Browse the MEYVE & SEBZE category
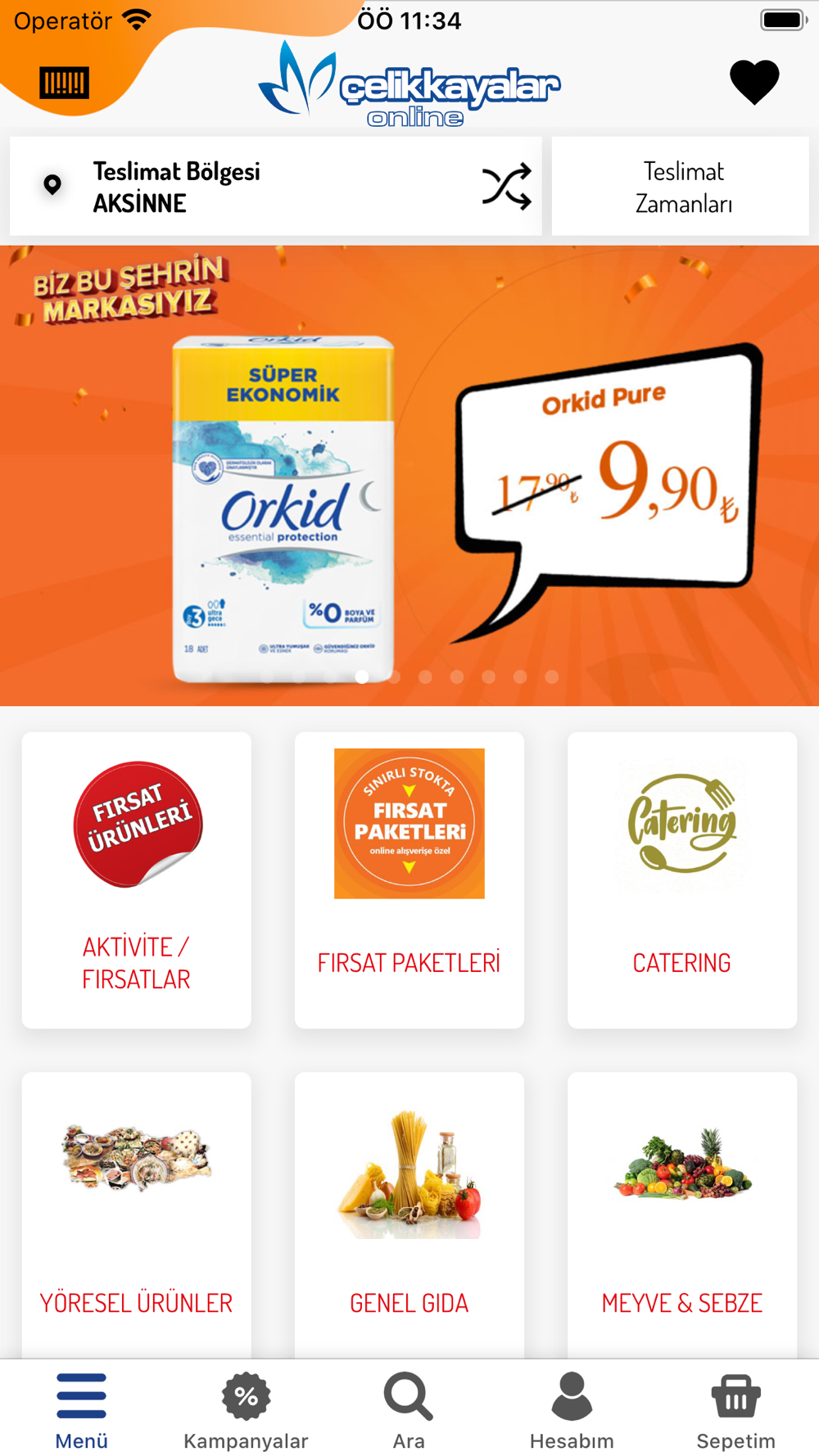 tap(682, 1215)
